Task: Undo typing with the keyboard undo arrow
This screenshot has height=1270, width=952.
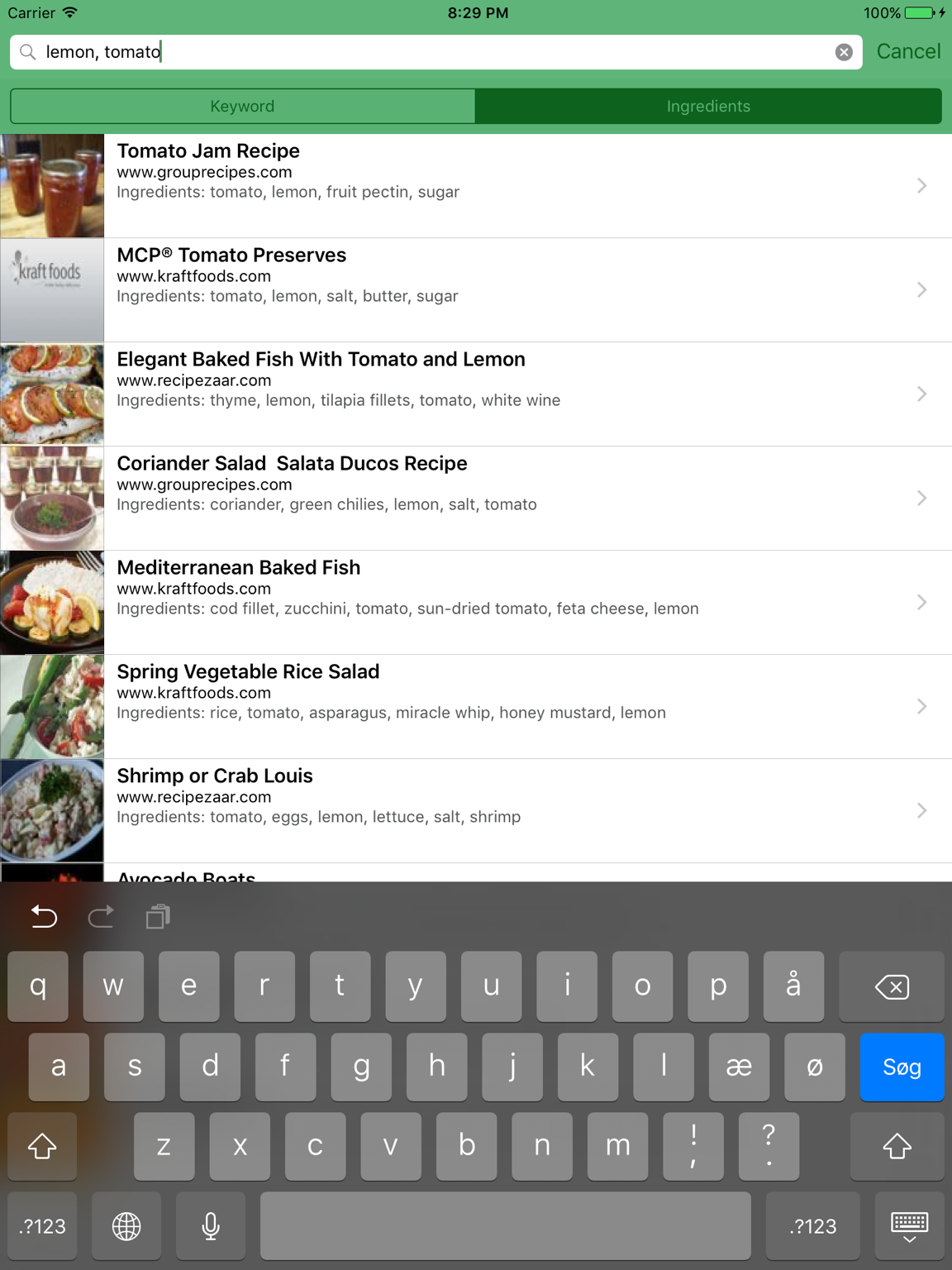Action: coord(44,916)
